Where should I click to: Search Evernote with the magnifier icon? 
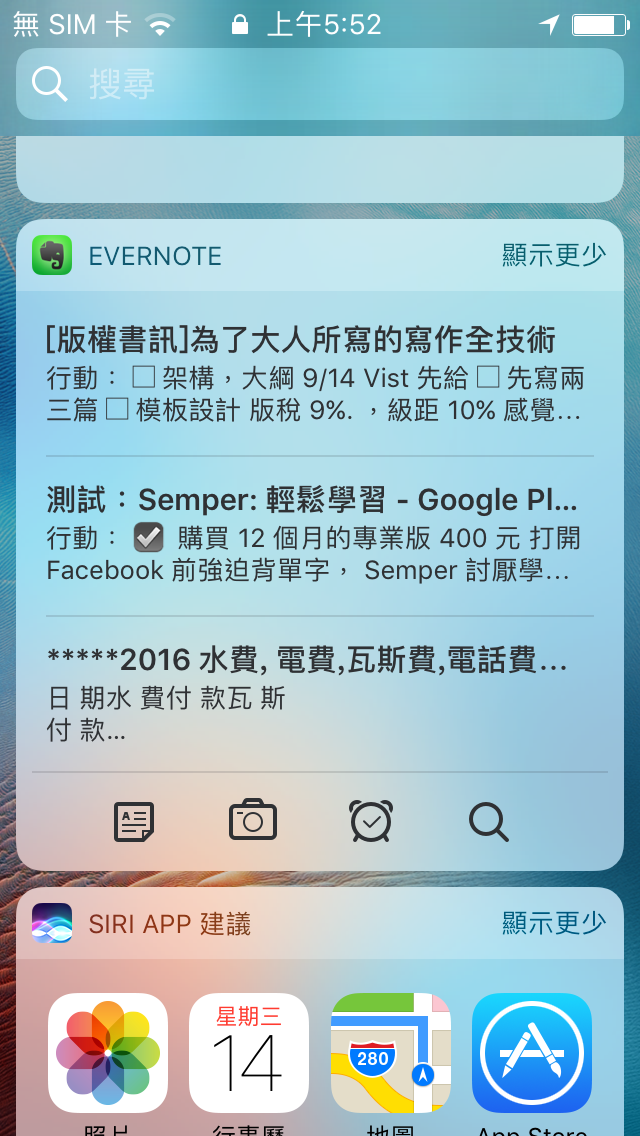point(489,821)
